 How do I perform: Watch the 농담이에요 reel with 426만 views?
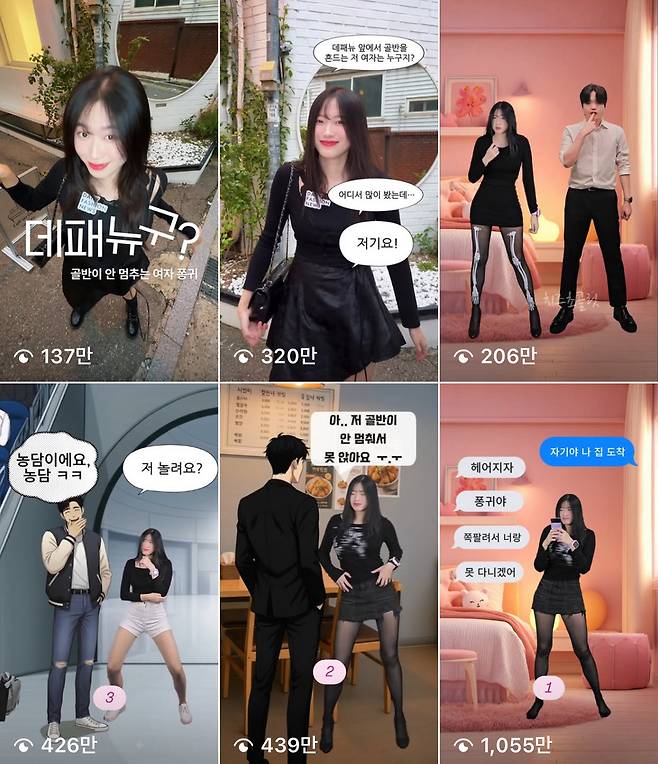[109, 572]
